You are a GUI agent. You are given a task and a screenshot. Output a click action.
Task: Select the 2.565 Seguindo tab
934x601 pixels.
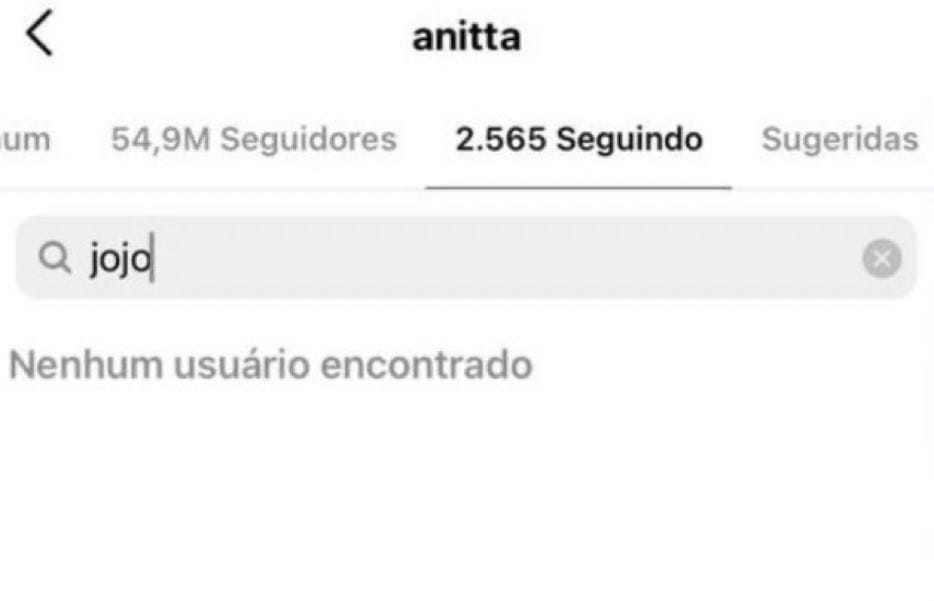tap(579, 139)
